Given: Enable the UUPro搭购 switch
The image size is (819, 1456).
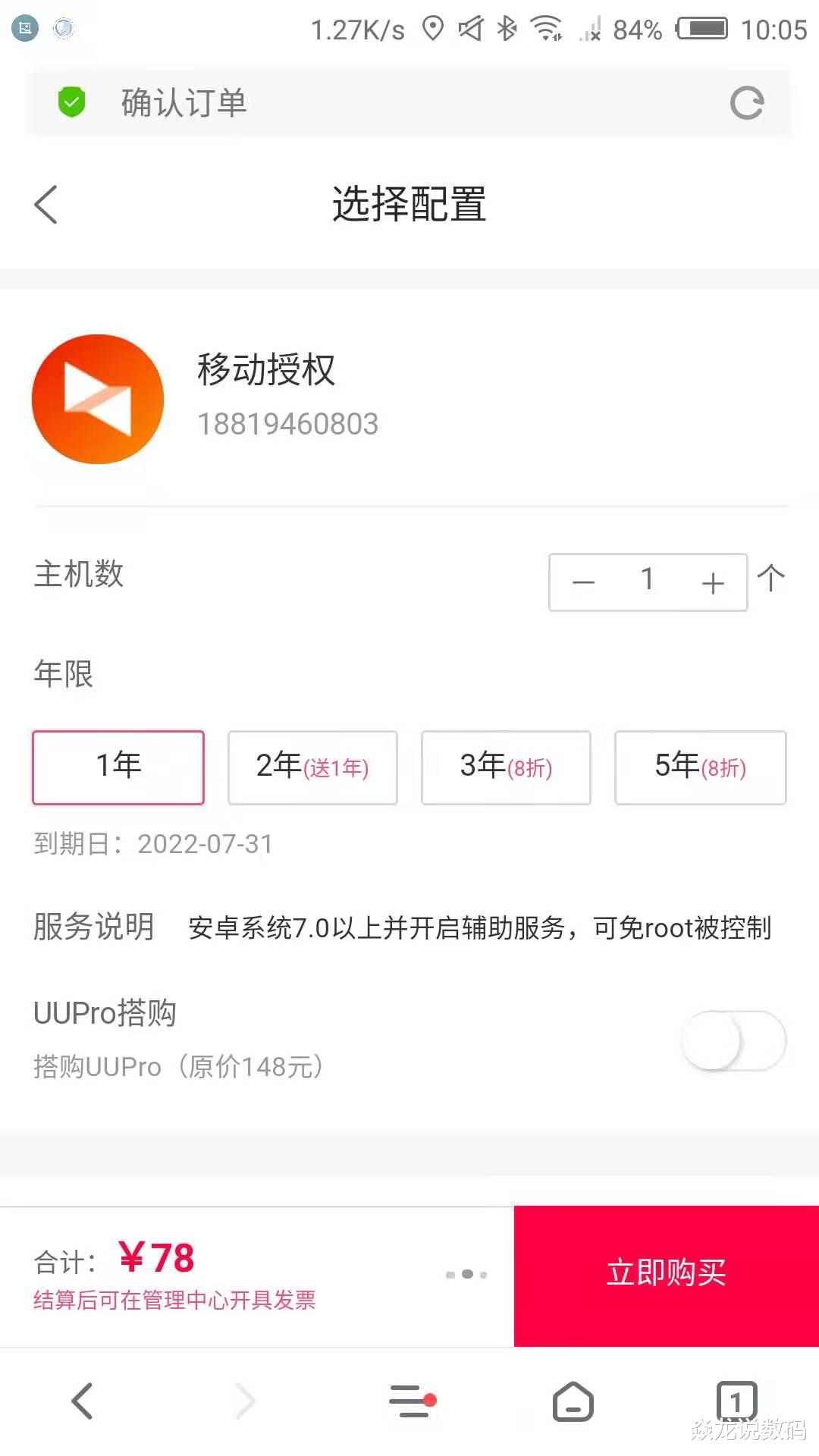Looking at the screenshot, I should point(732,1040).
